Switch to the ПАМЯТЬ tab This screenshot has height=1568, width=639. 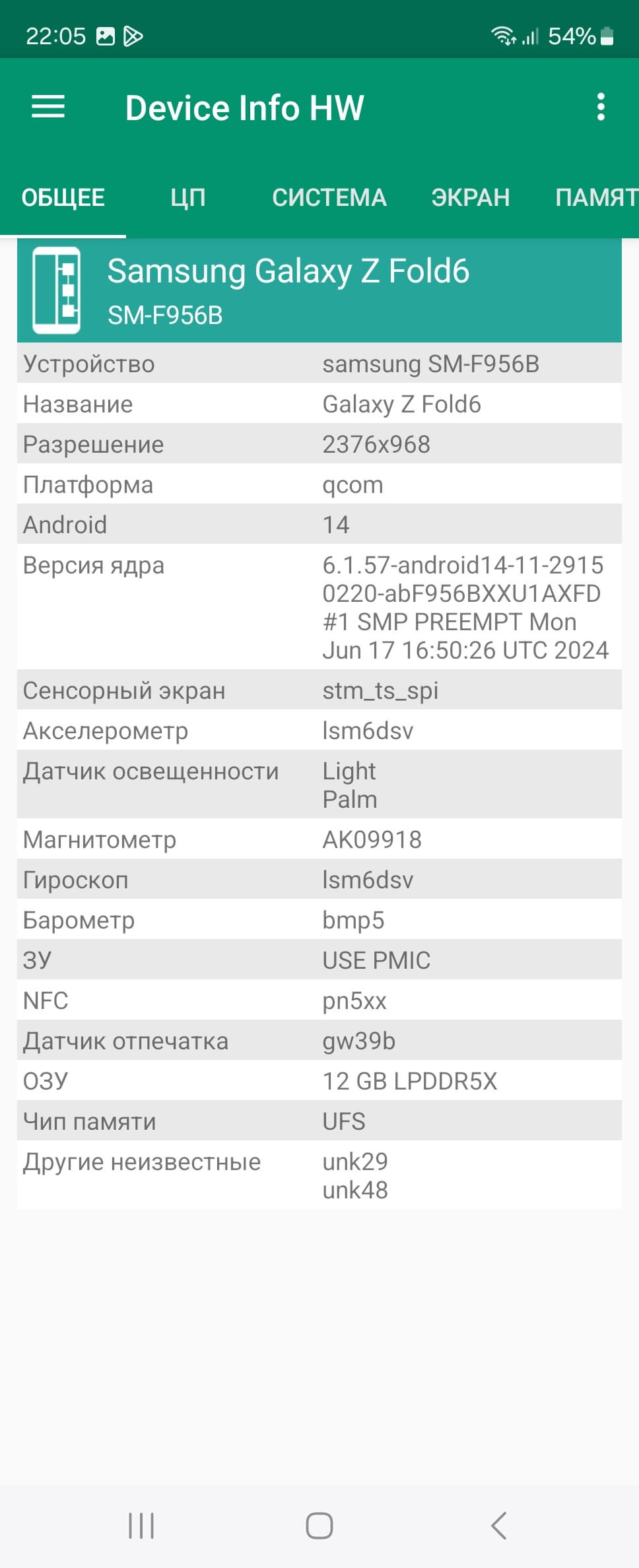coord(595,197)
